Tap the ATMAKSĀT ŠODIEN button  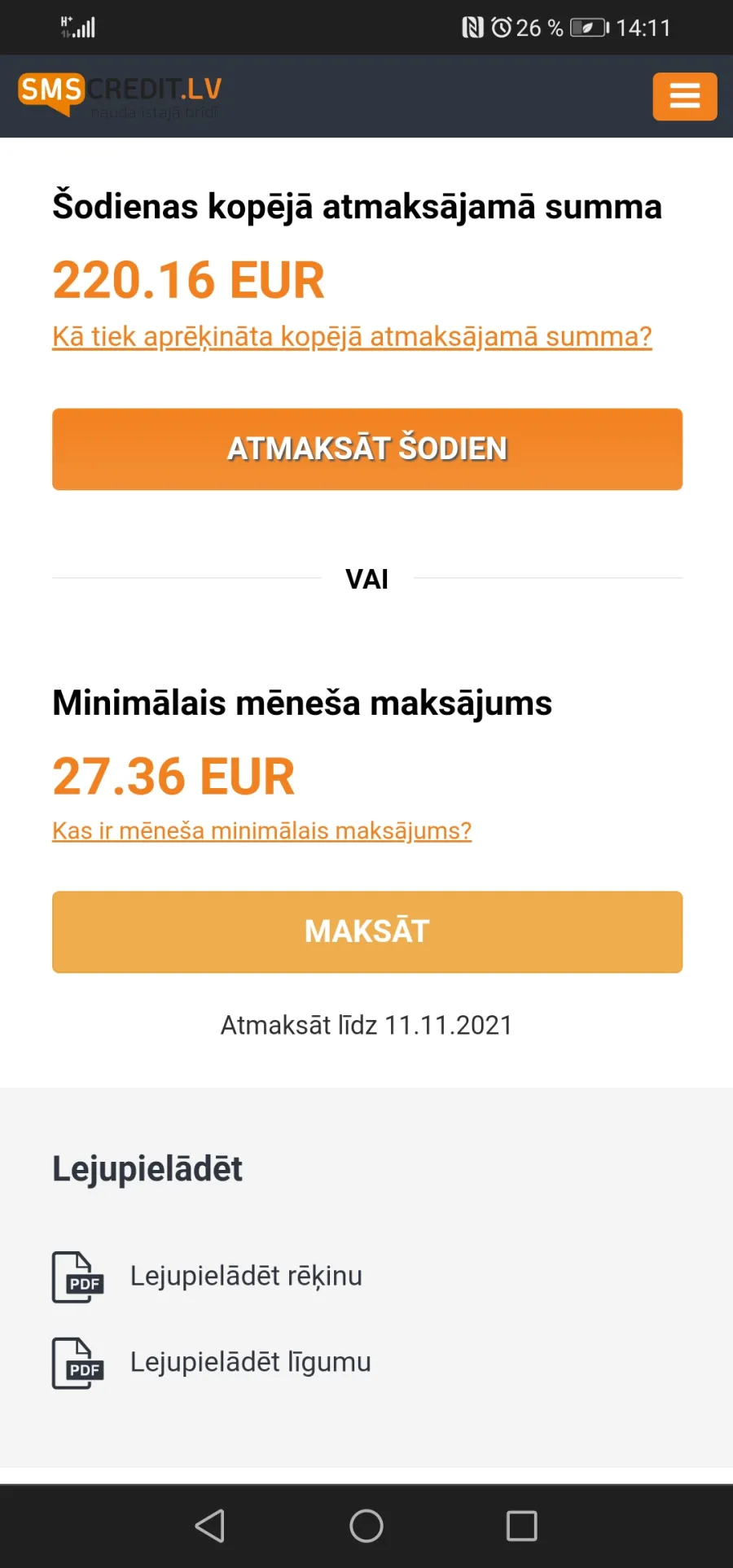pos(367,449)
